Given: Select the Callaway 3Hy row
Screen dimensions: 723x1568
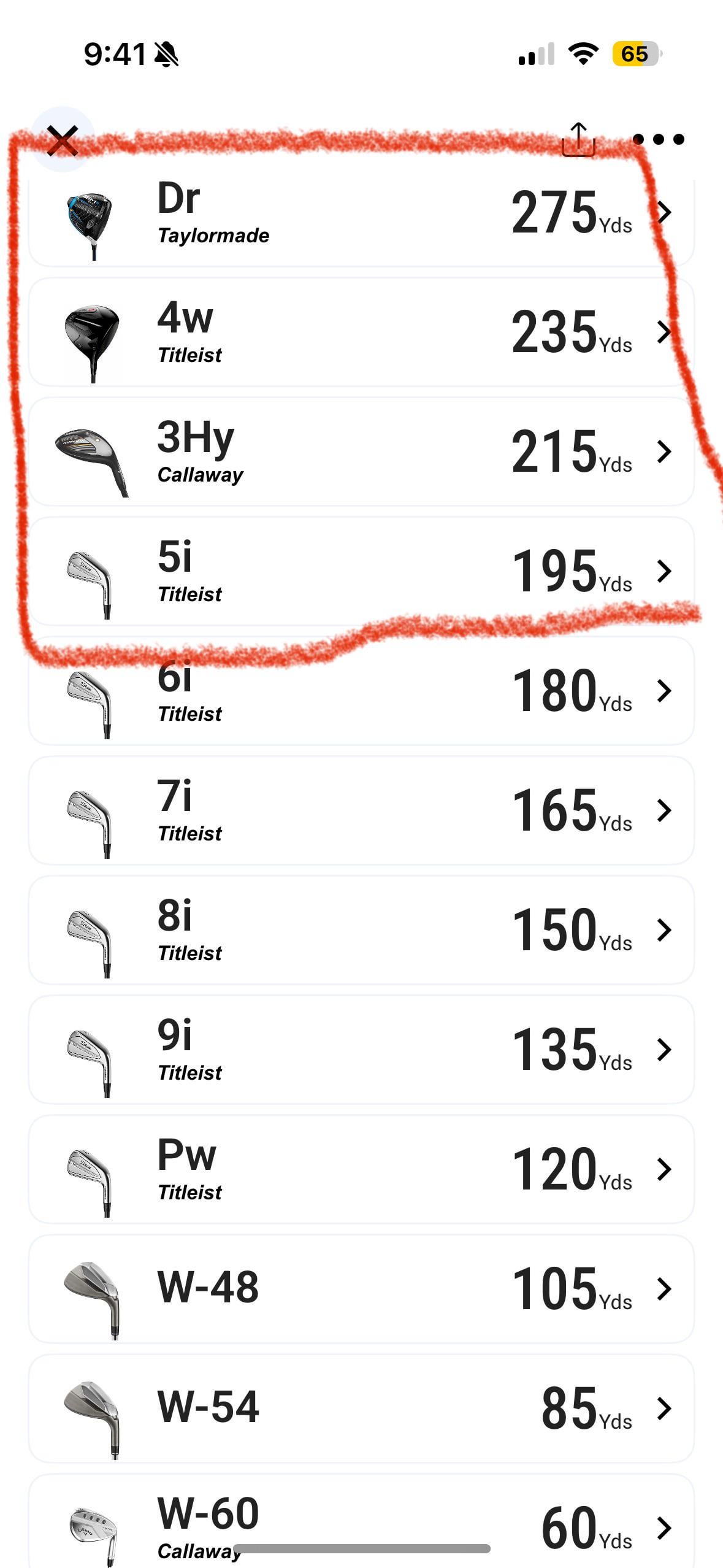Looking at the screenshot, I should coord(361,452).
